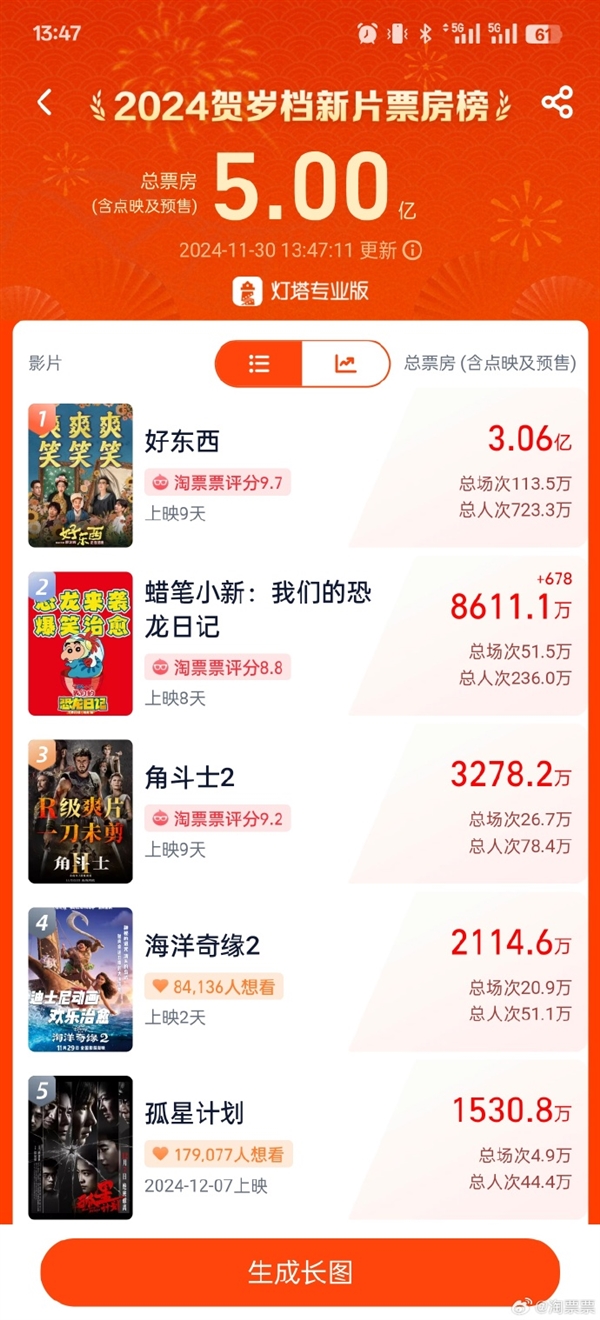Switch to the list view tab
Image resolution: width=600 pixels, height=1320 pixels.
point(259,364)
